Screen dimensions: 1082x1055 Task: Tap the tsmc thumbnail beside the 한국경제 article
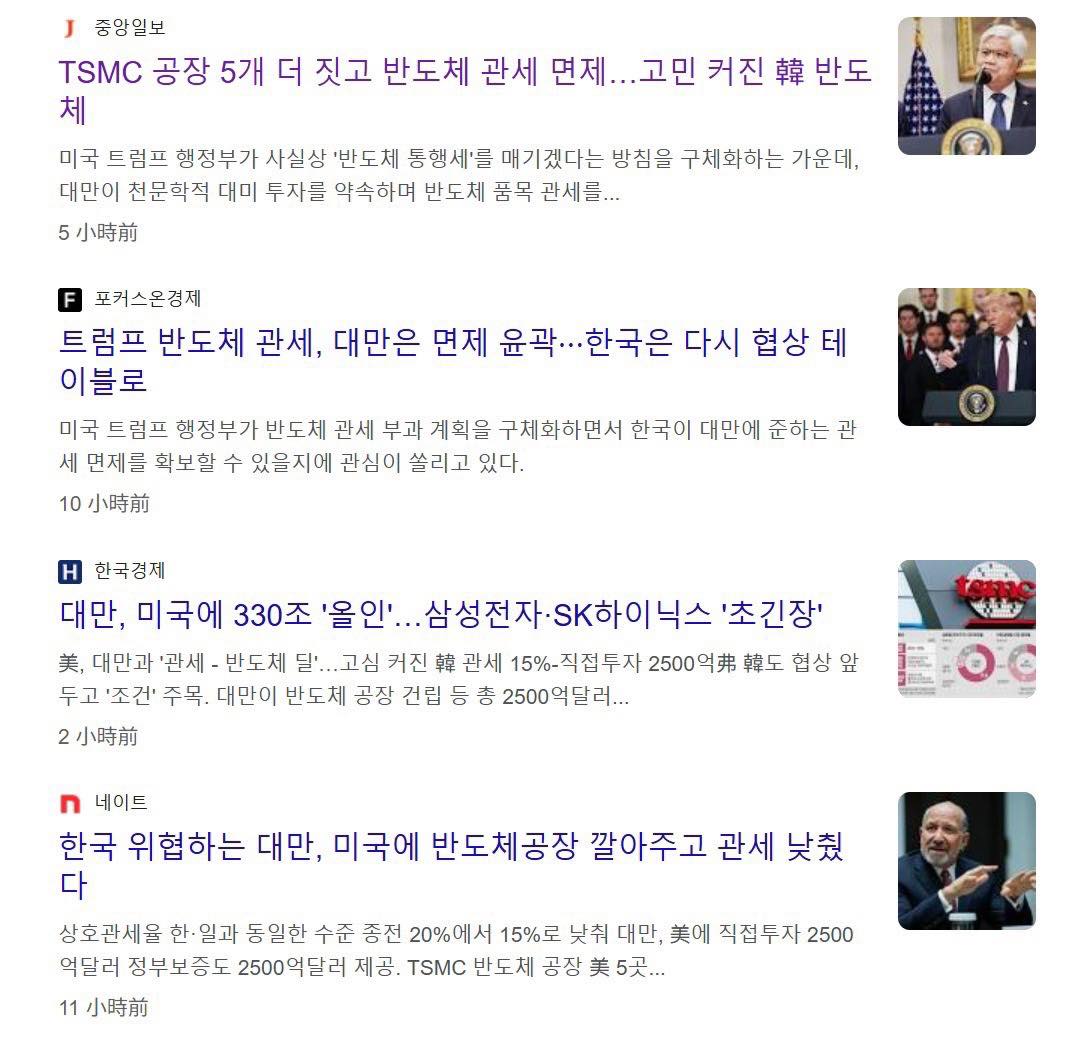(966, 628)
